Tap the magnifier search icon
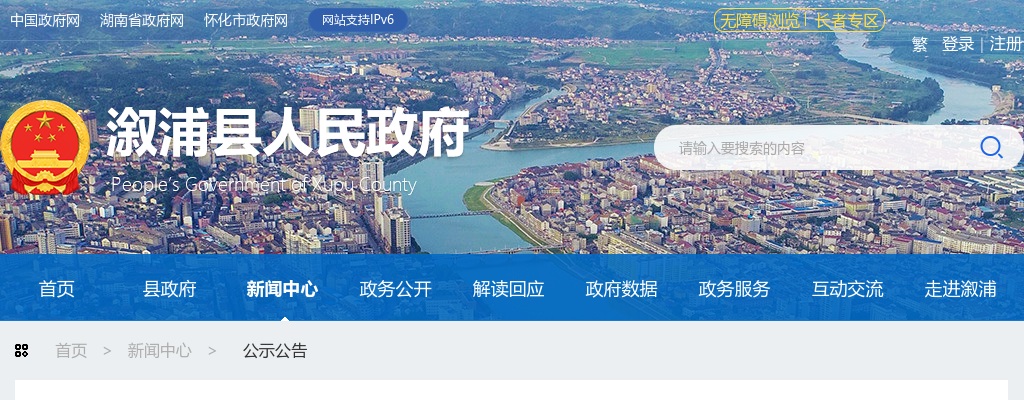The height and width of the screenshot is (400, 1024). click(991, 148)
